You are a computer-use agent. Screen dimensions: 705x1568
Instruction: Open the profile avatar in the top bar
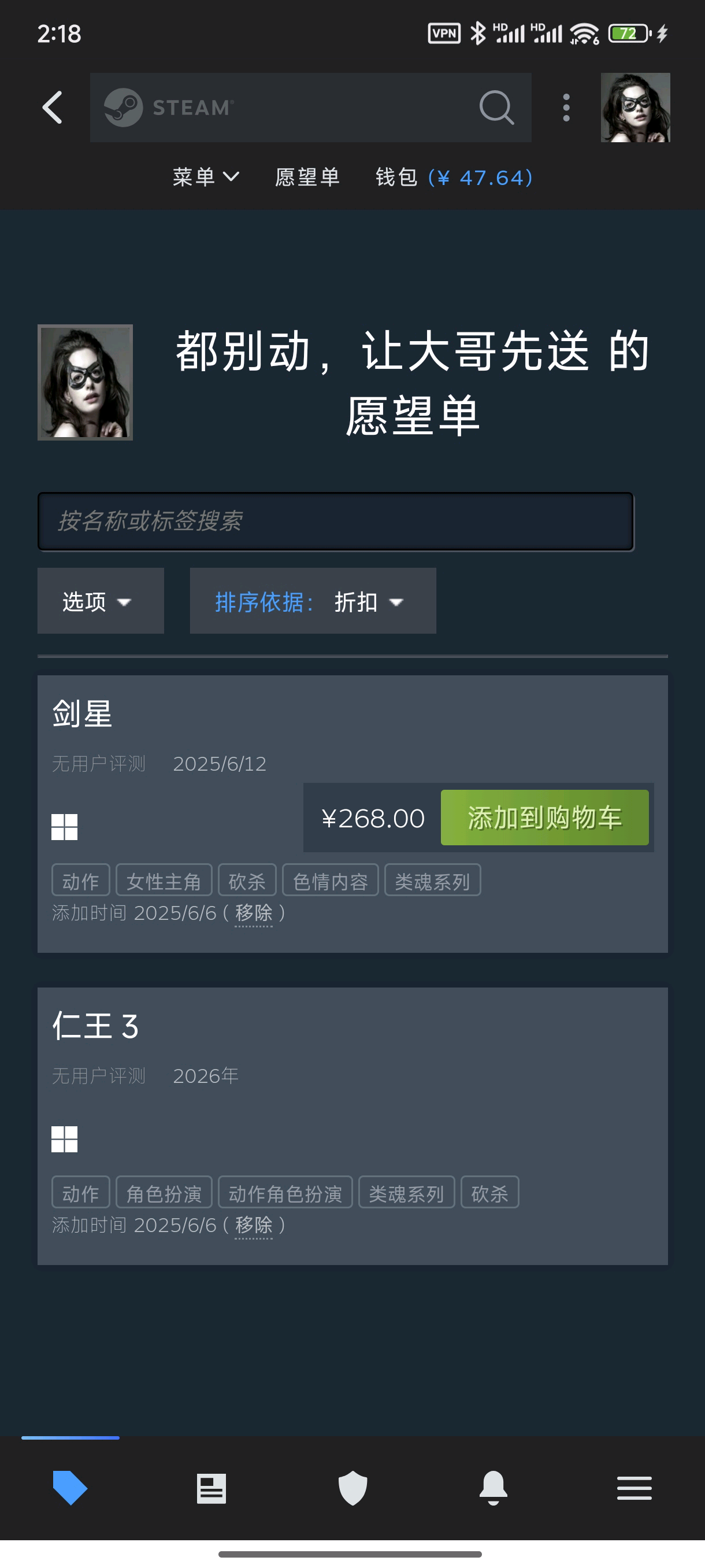point(635,108)
